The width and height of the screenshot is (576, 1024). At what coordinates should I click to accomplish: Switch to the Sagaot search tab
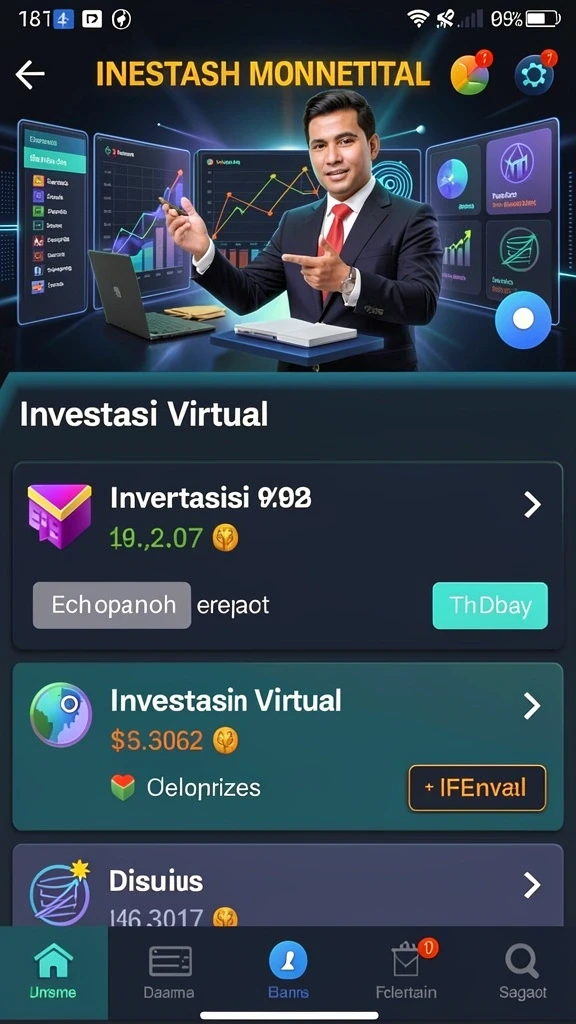pos(522,971)
